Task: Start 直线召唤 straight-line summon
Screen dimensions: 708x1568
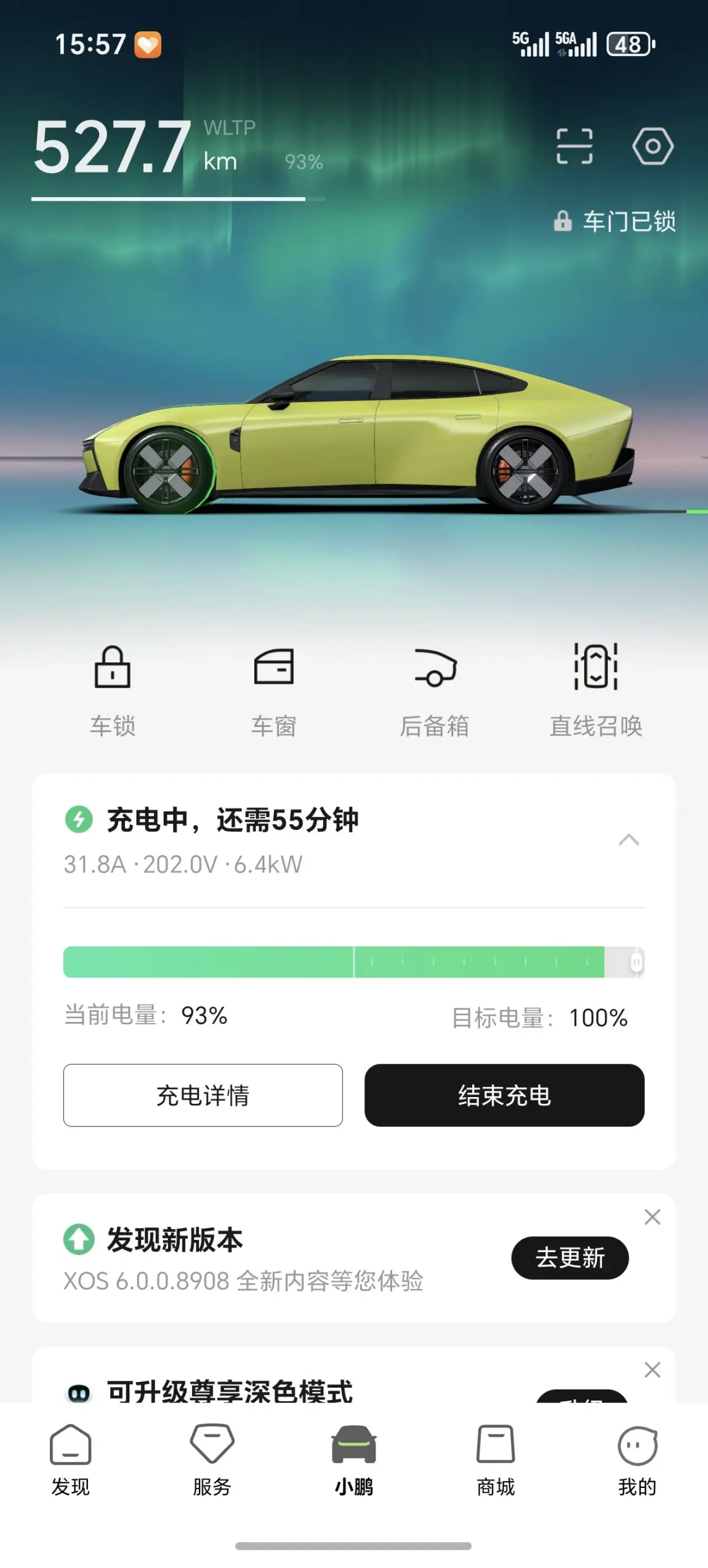Action: [596, 690]
